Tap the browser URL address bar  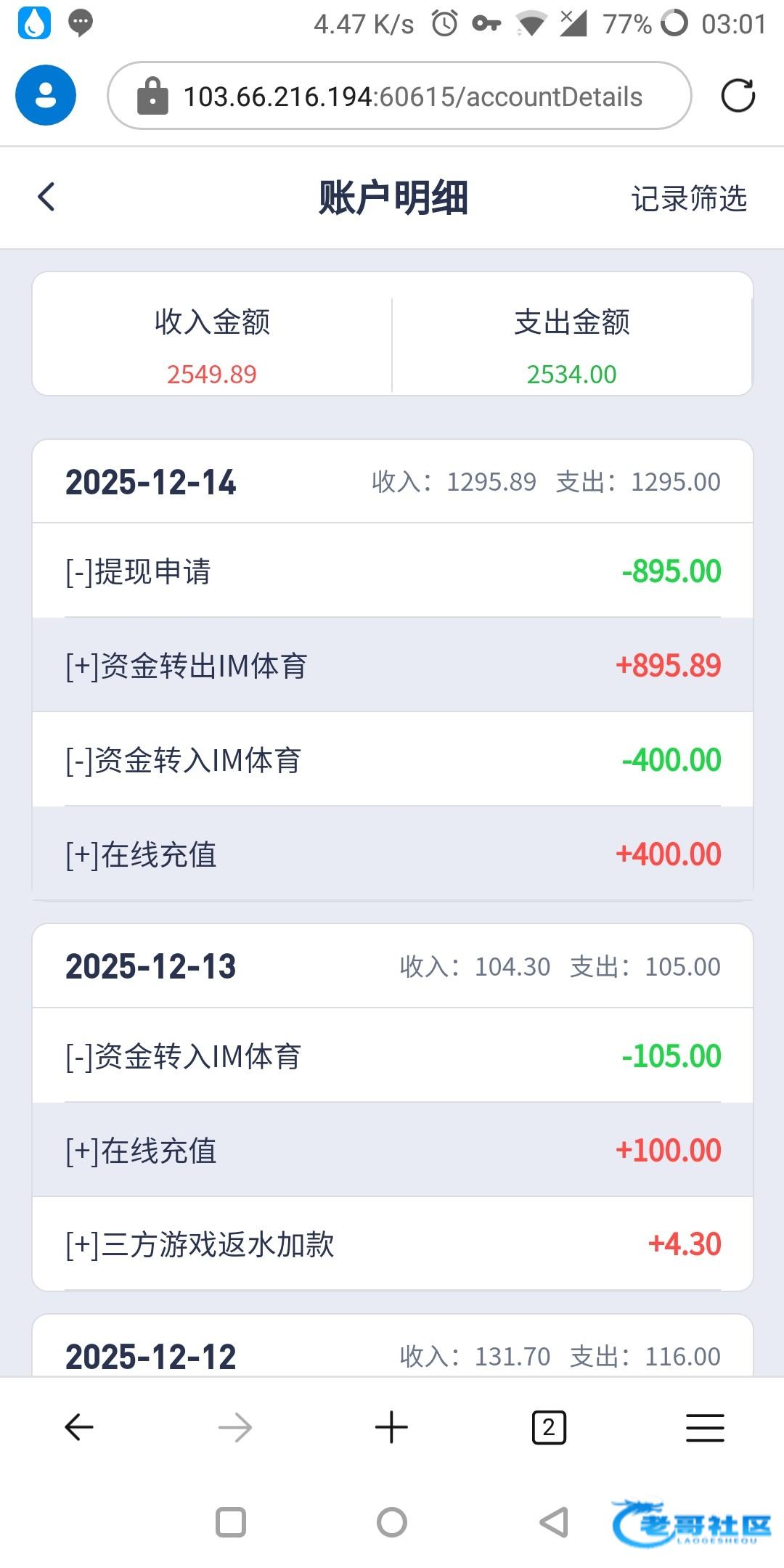[399, 96]
